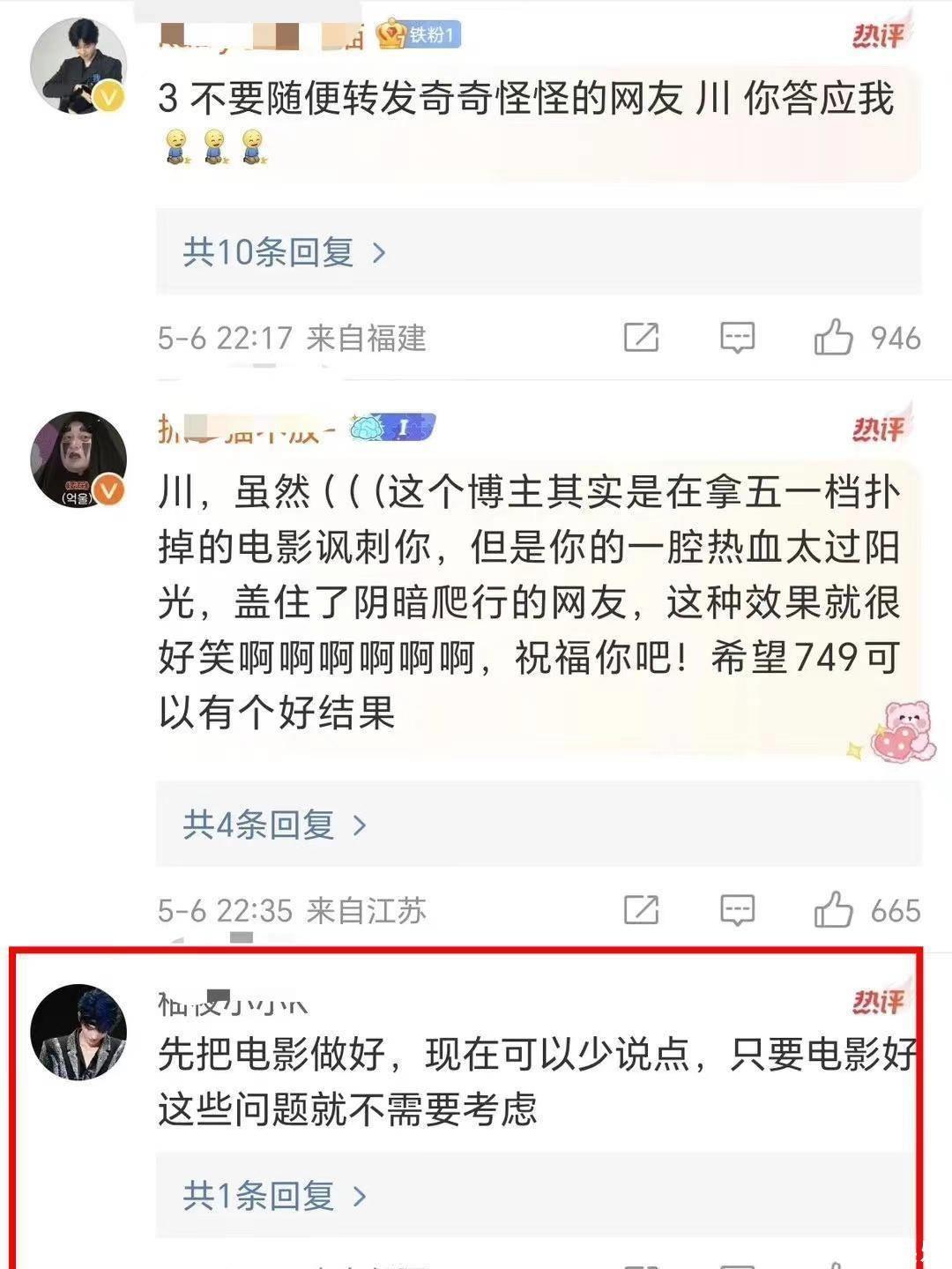Open avatar of the 749 comment author
Screen dimensions: 952x1269
(x=78, y=459)
